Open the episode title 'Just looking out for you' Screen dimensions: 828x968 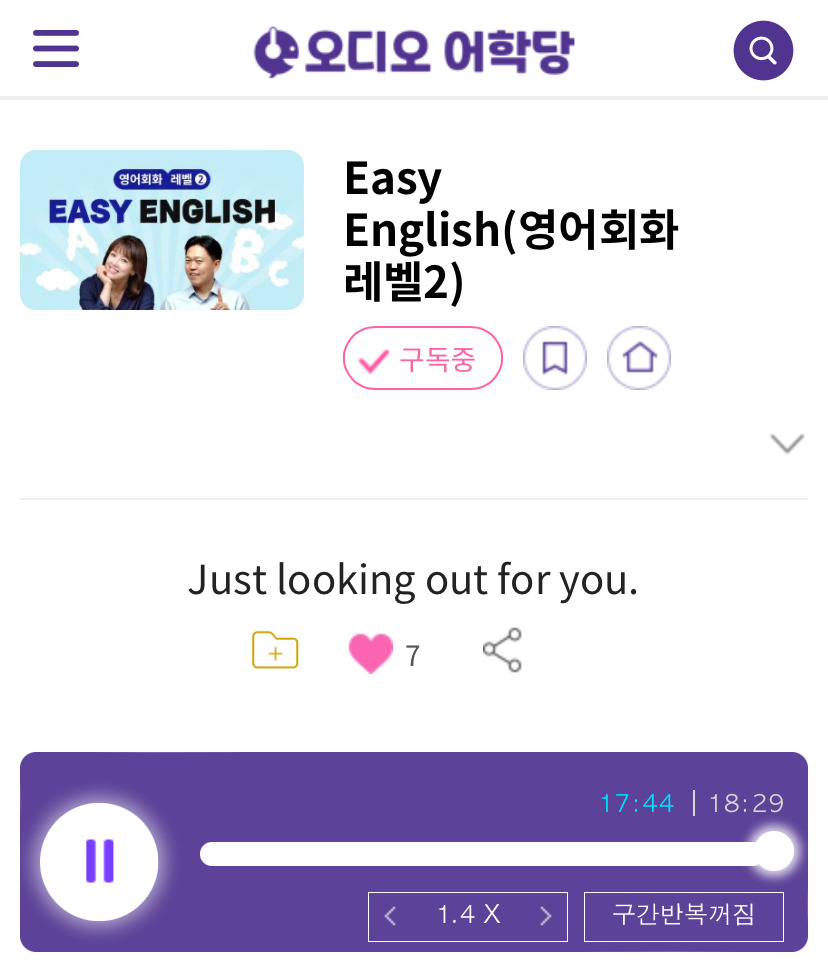tap(413, 580)
